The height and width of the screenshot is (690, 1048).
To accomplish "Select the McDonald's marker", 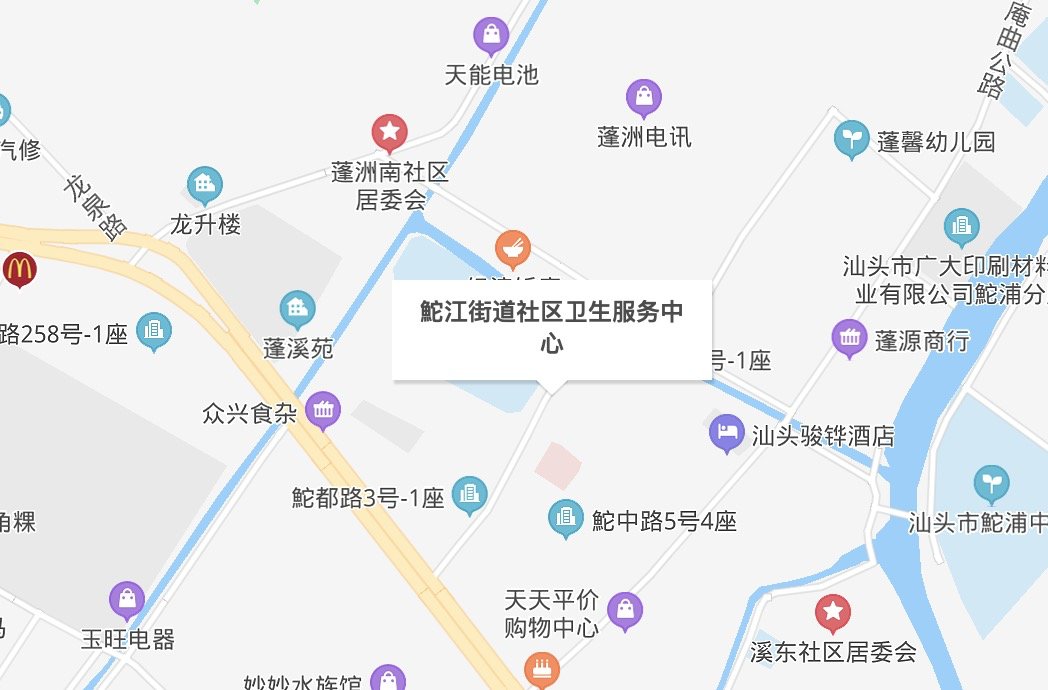I will point(19,269).
